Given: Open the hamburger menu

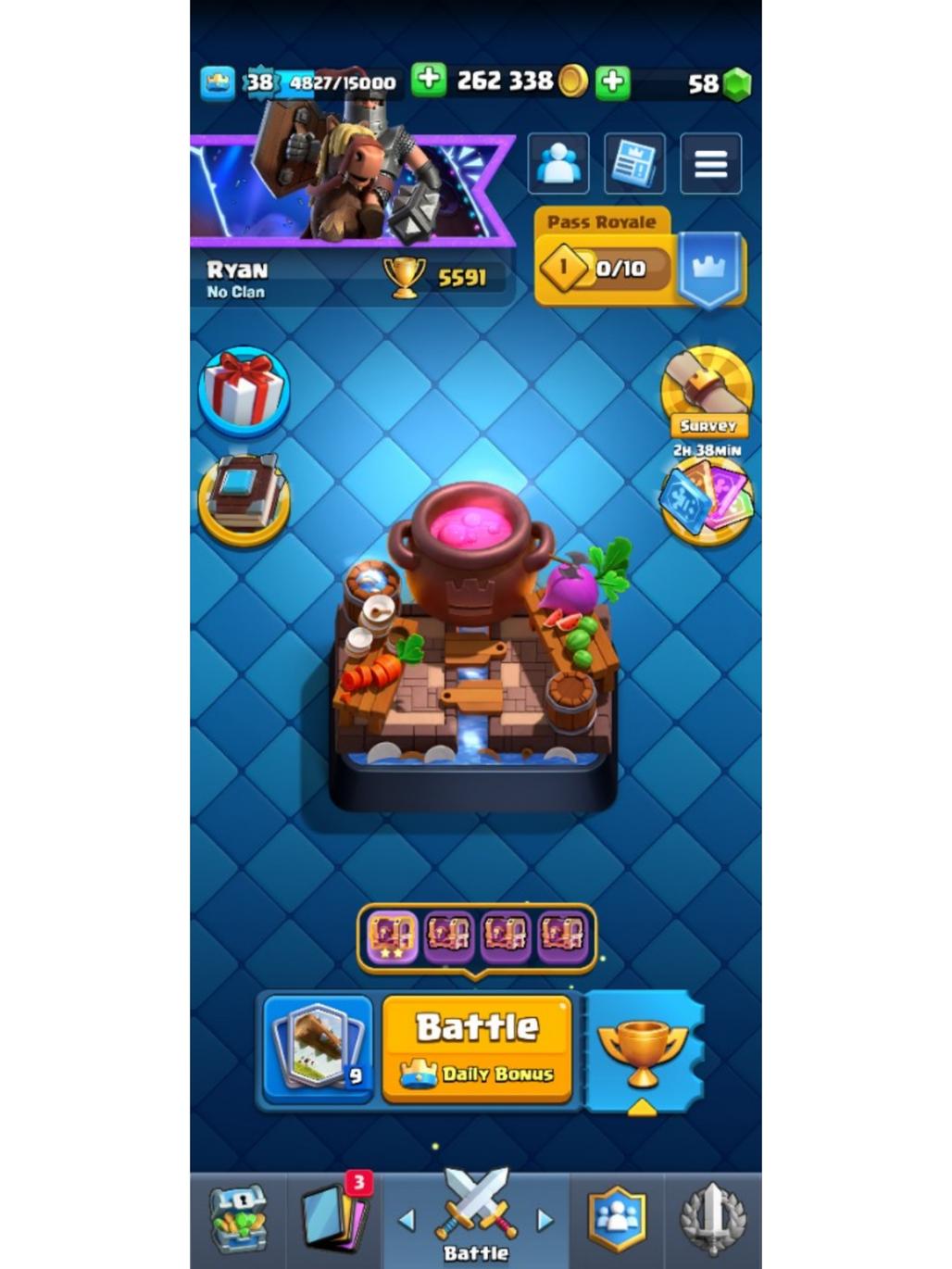Looking at the screenshot, I should pos(710,164).
